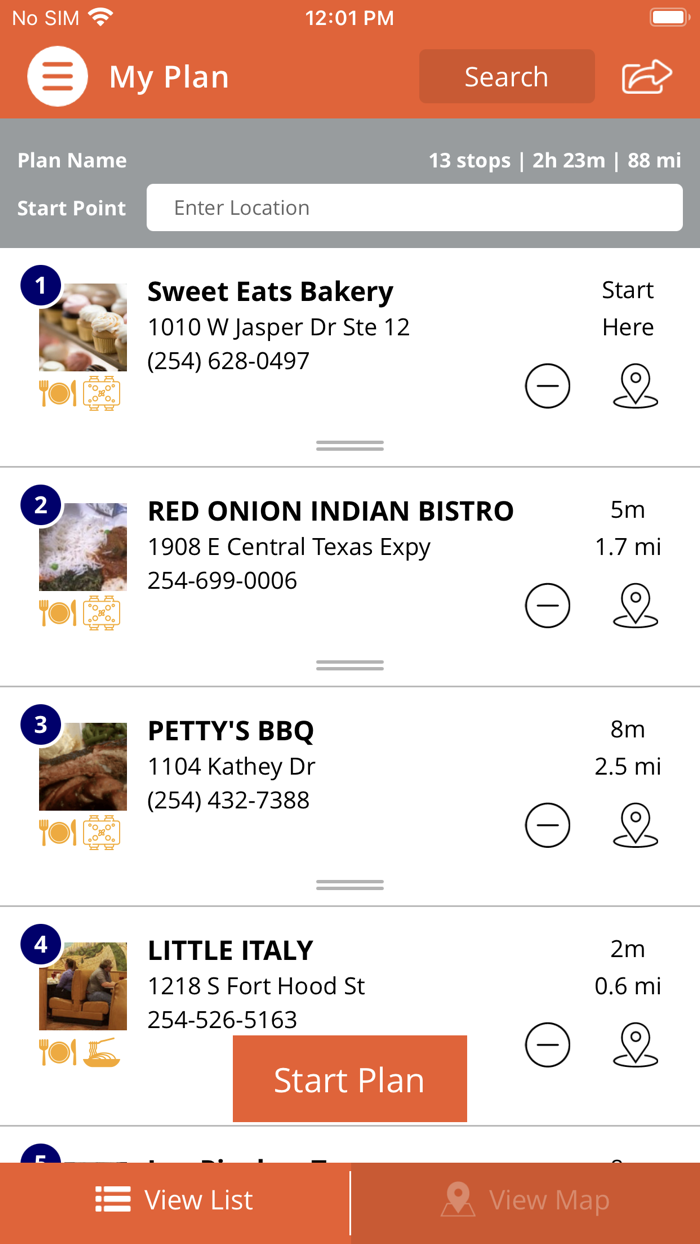The image size is (700, 1244).
Task: Open Little Italy details
Action: tap(230, 951)
